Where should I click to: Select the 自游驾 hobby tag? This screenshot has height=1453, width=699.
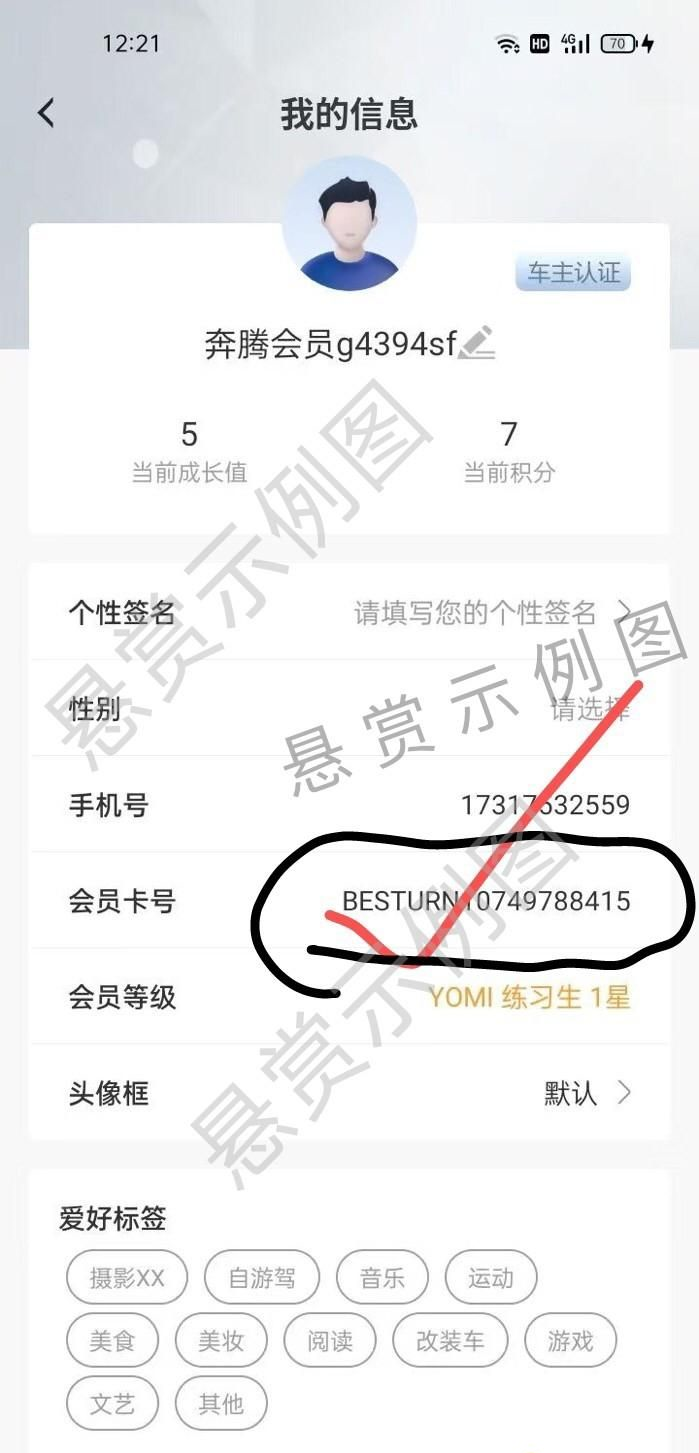tap(262, 1278)
